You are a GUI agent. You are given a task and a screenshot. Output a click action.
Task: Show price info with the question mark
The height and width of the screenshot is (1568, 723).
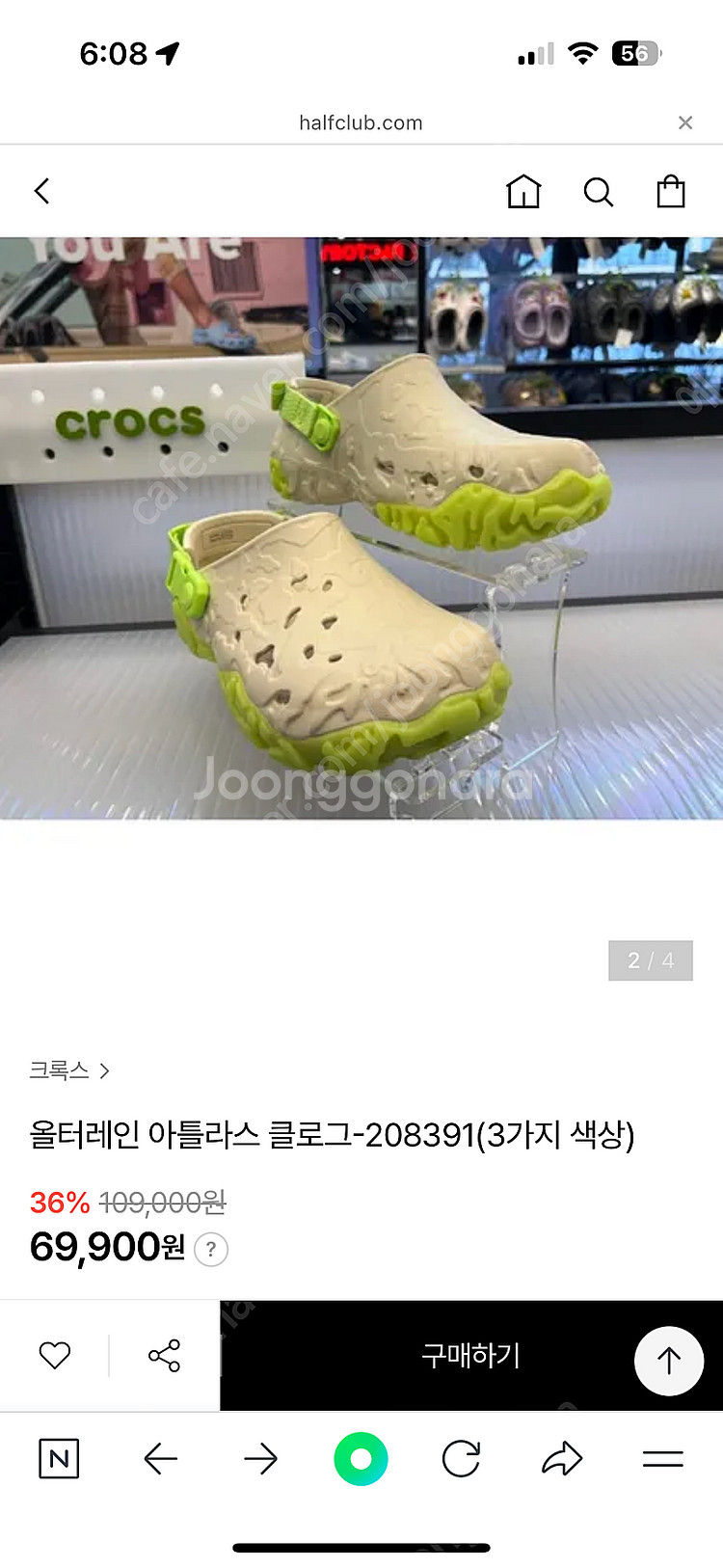[211, 1249]
